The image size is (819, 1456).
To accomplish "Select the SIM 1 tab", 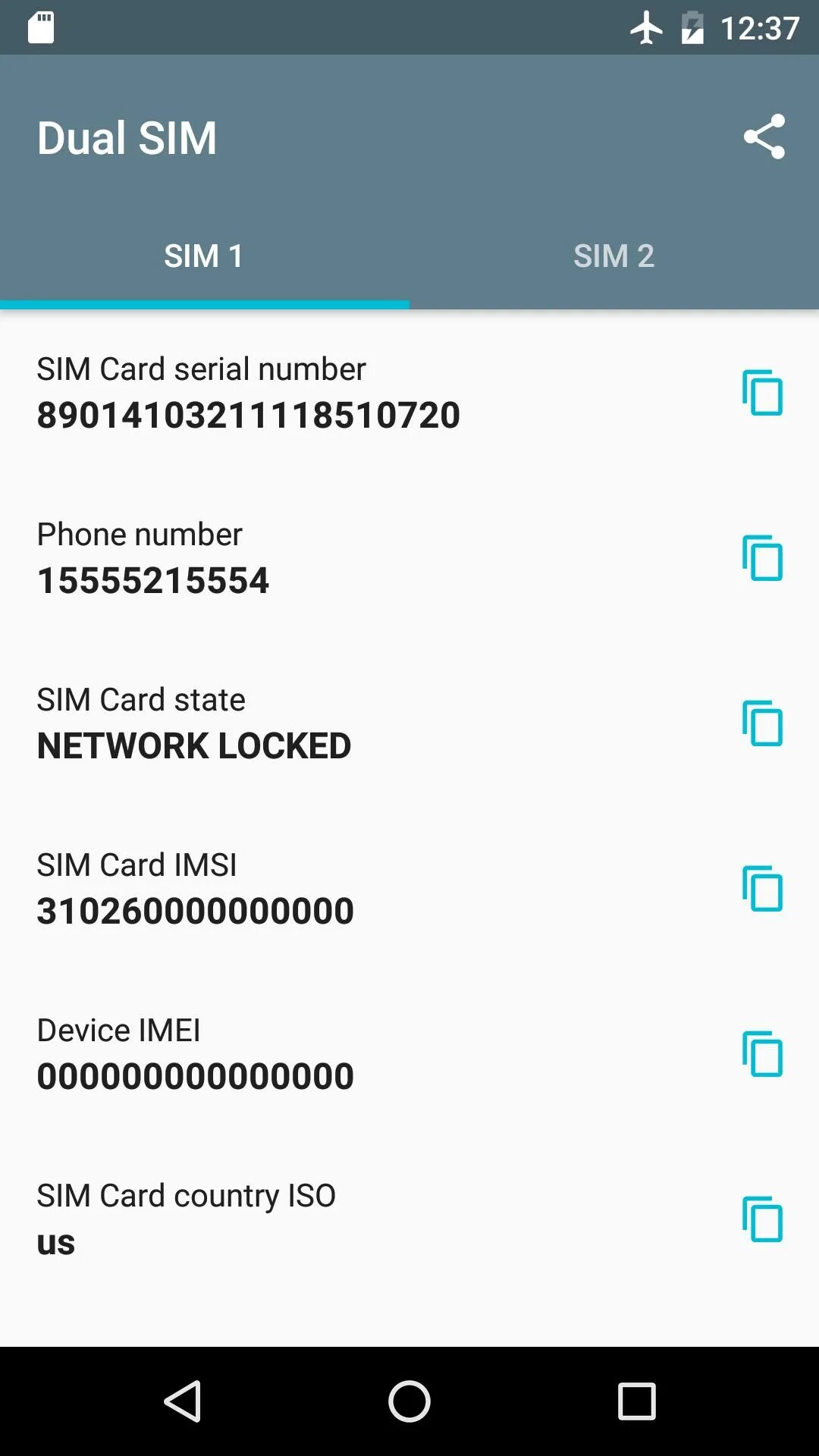I will pos(204,256).
